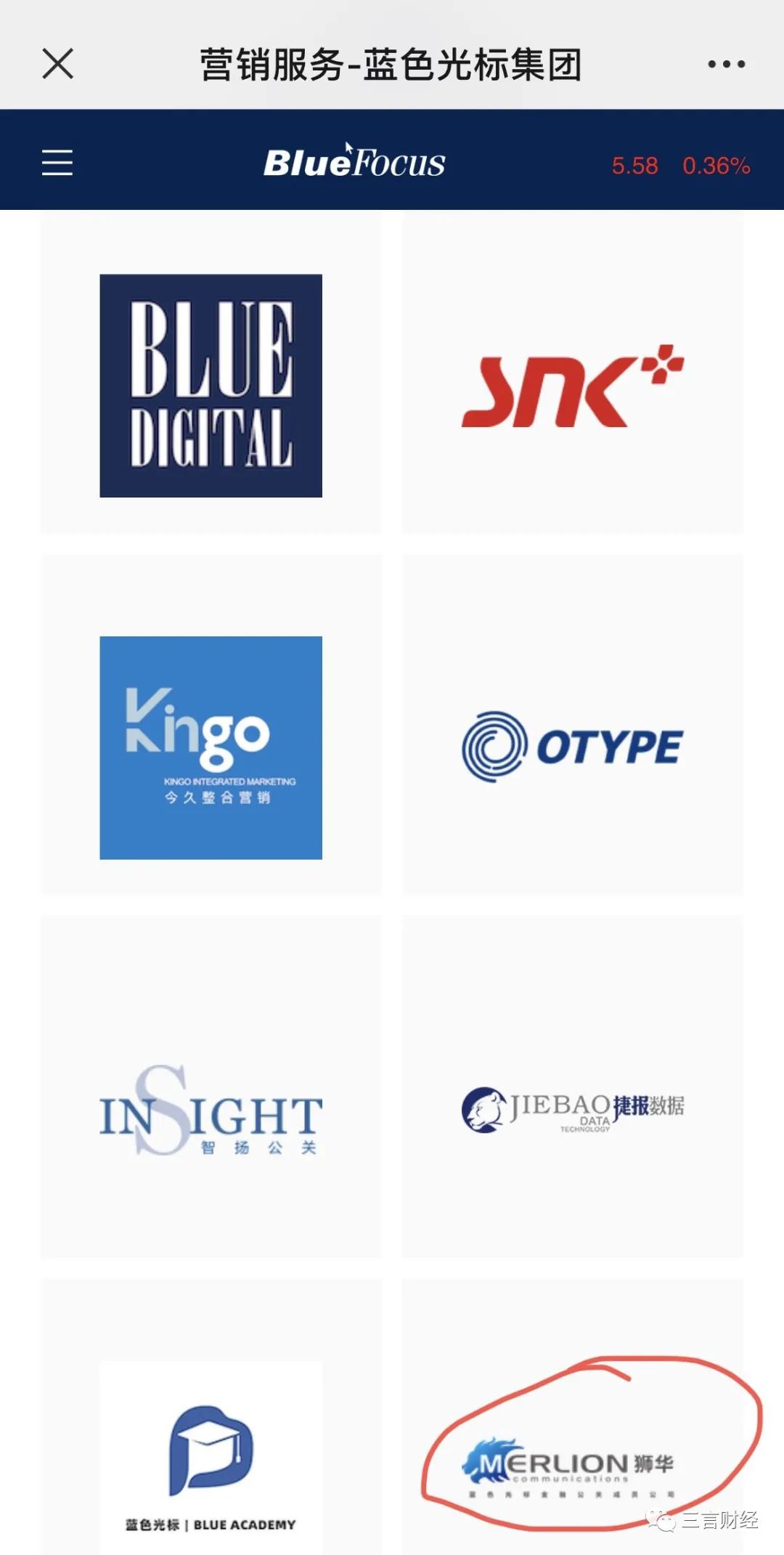Open the Kingo integrated marketing tile
The image size is (784, 1555).
(211, 747)
